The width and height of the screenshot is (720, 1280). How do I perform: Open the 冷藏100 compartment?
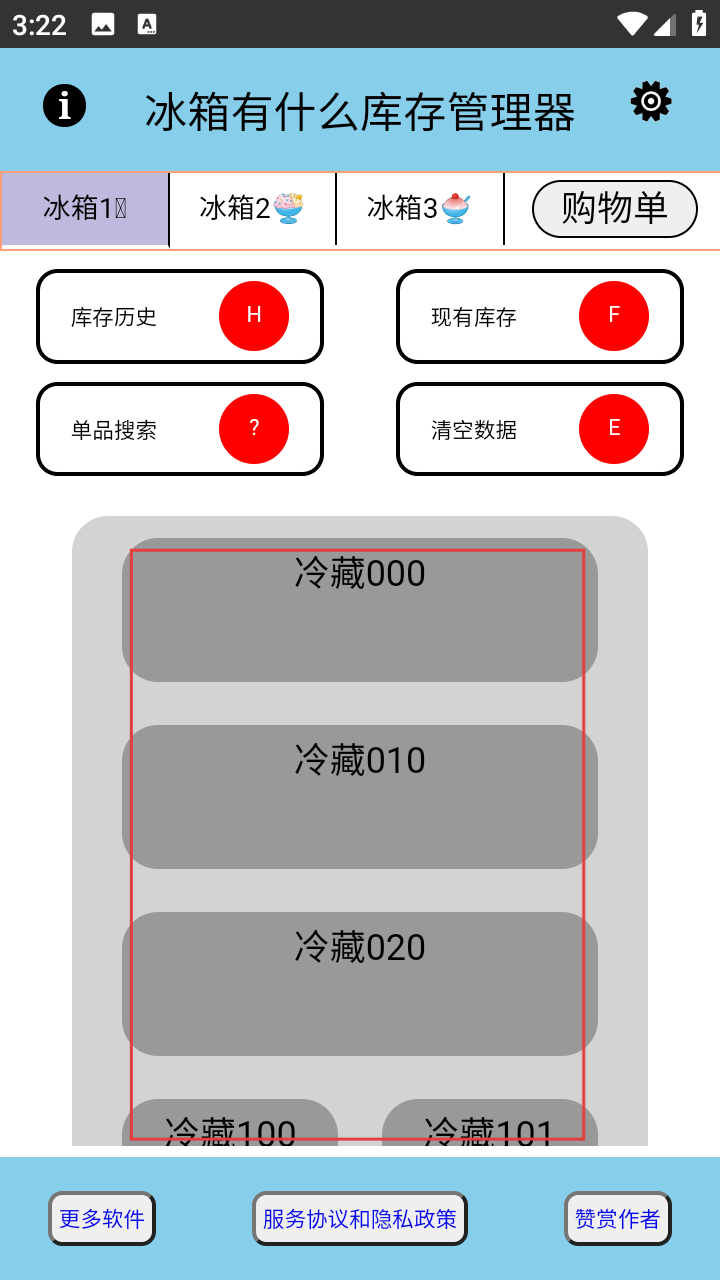(230, 1124)
